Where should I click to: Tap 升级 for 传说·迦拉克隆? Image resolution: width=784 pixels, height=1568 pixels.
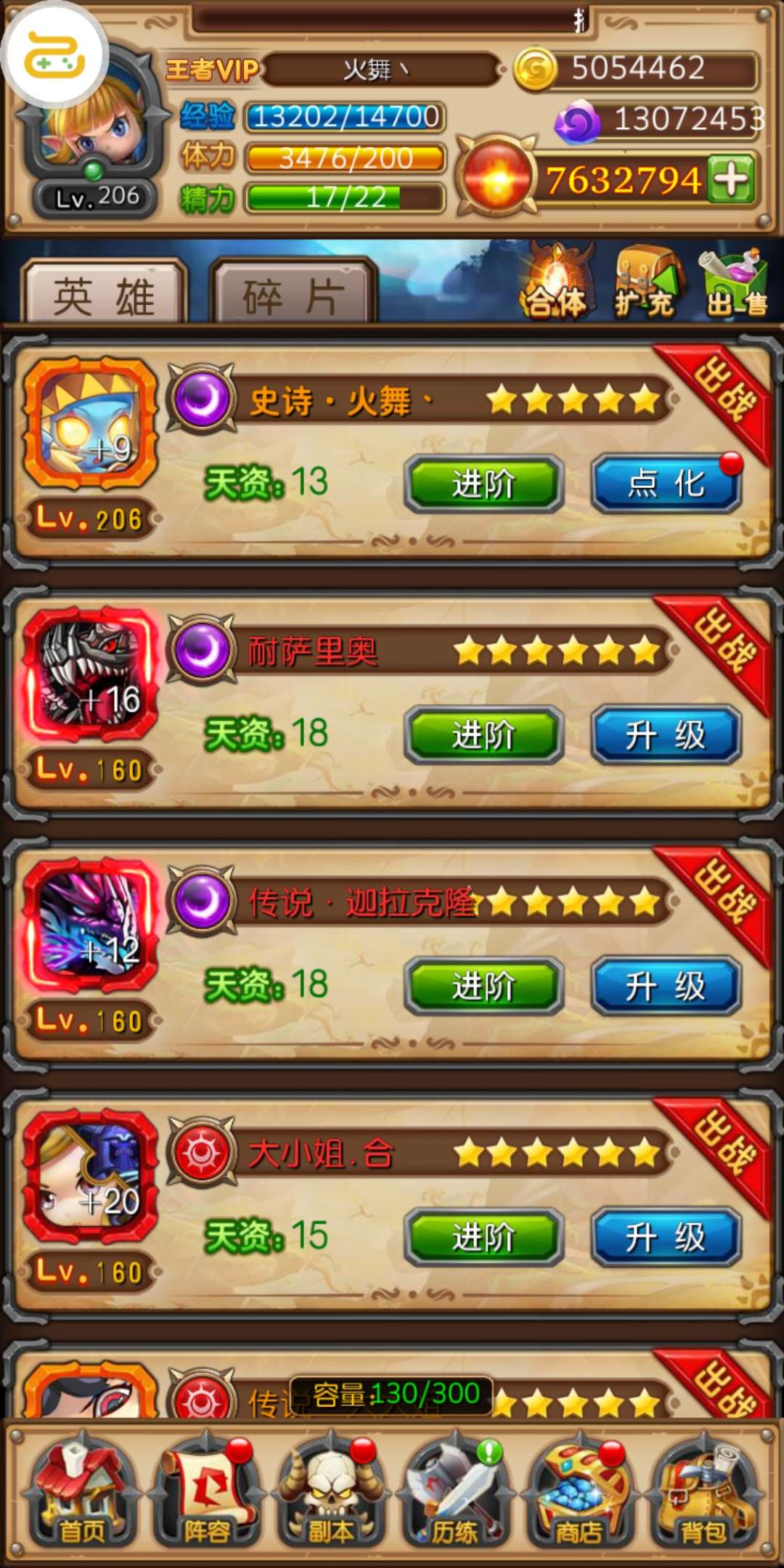pos(666,986)
